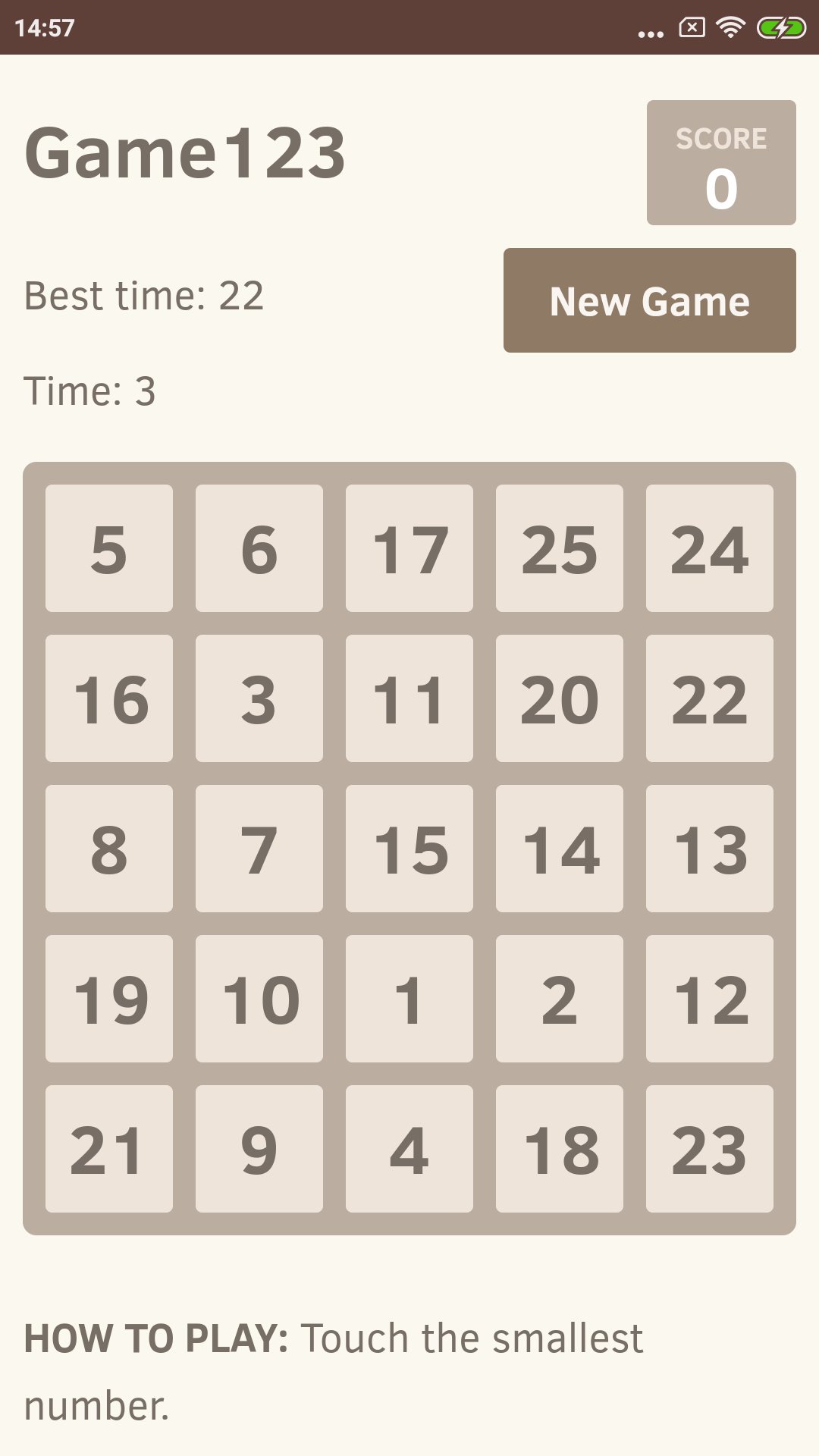The width and height of the screenshot is (819, 1456).
Task: Touch the 7 tile
Action: (x=259, y=849)
